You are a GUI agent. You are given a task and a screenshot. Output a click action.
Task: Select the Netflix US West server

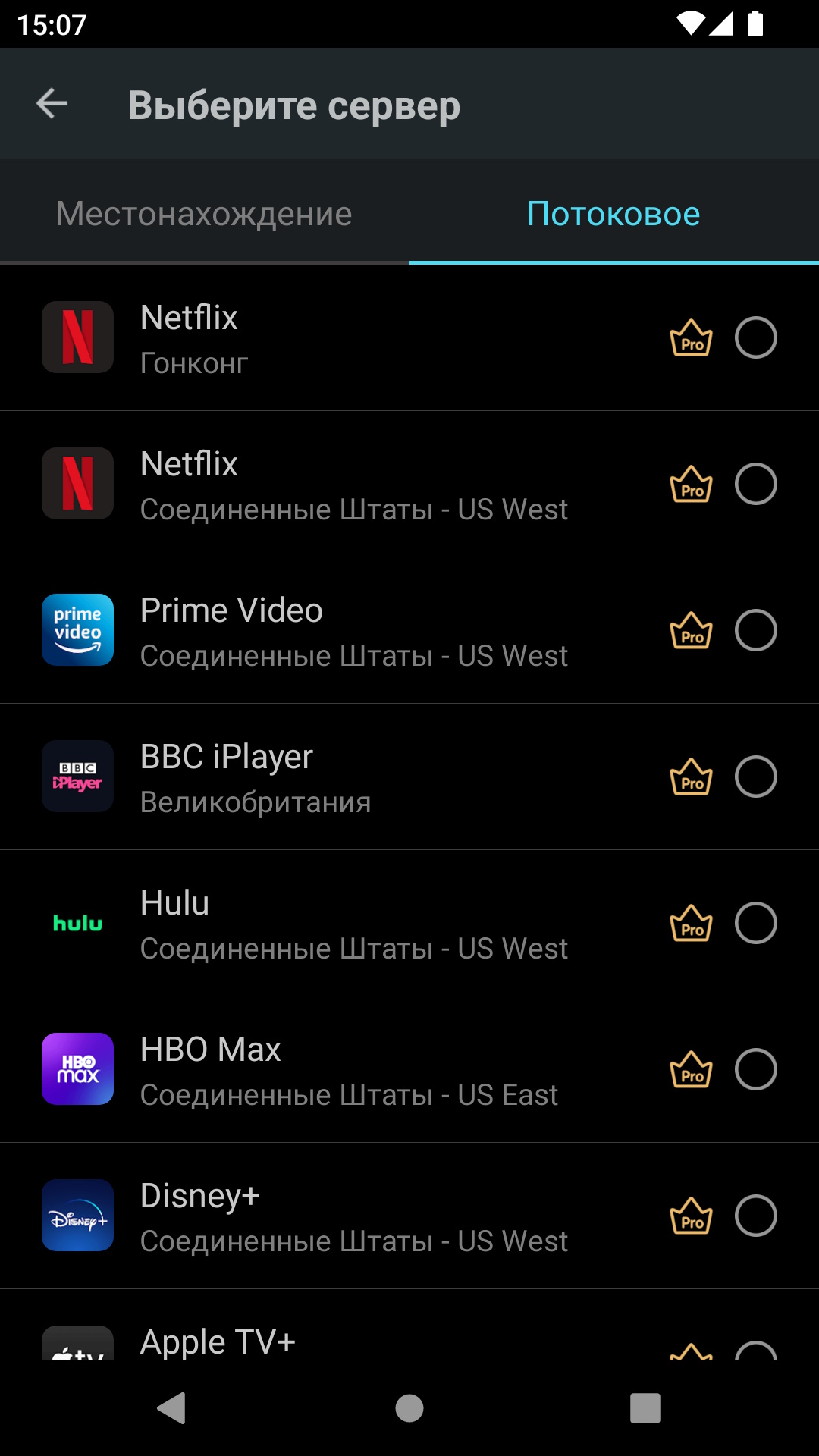pos(755,485)
